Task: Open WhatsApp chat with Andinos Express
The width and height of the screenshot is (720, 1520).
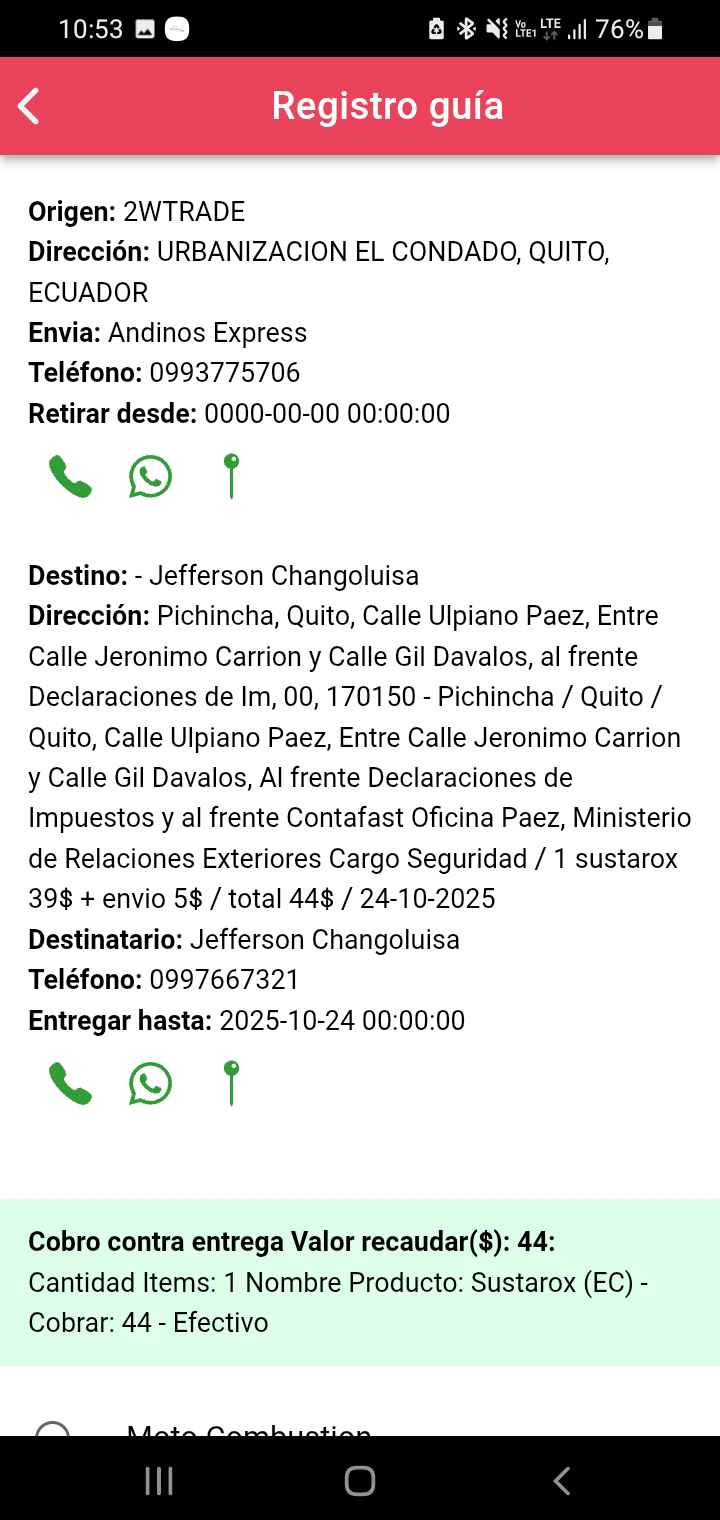Action: (x=150, y=477)
